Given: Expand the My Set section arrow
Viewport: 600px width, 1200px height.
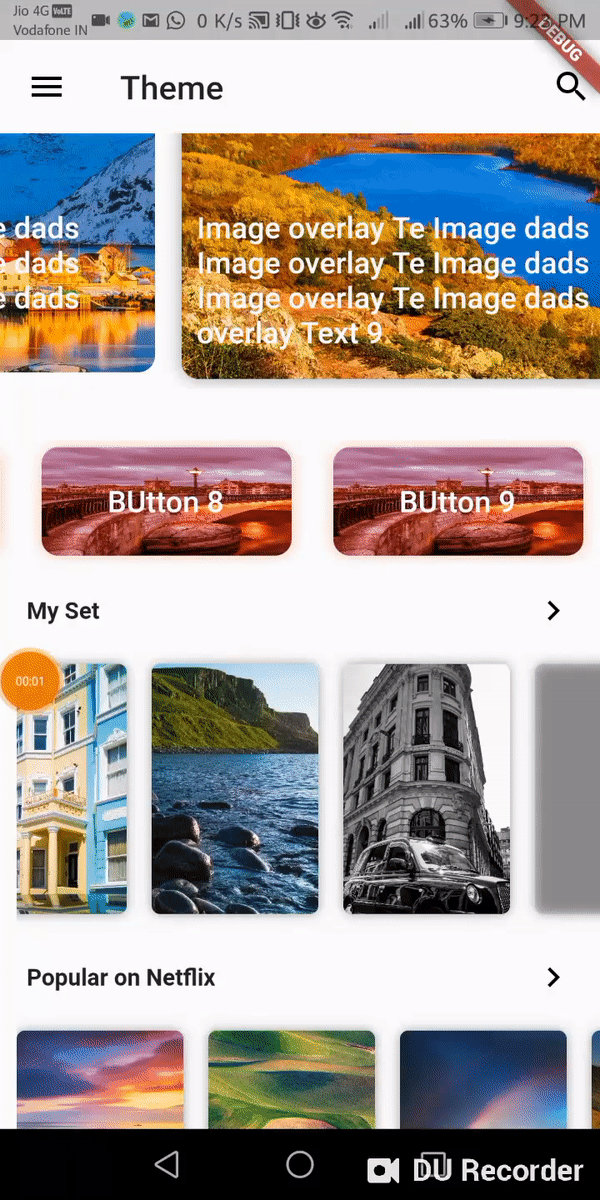Looking at the screenshot, I should 554,611.
